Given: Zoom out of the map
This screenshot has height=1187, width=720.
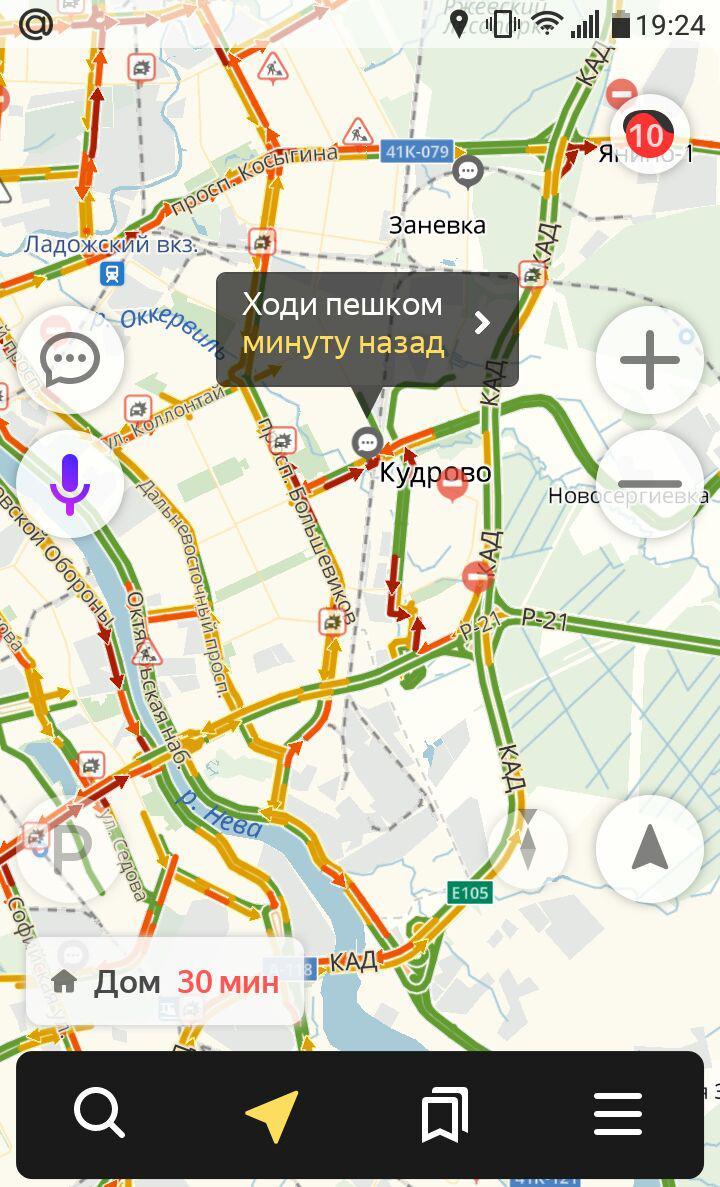Looking at the screenshot, I should pyautogui.click(x=650, y=485).
